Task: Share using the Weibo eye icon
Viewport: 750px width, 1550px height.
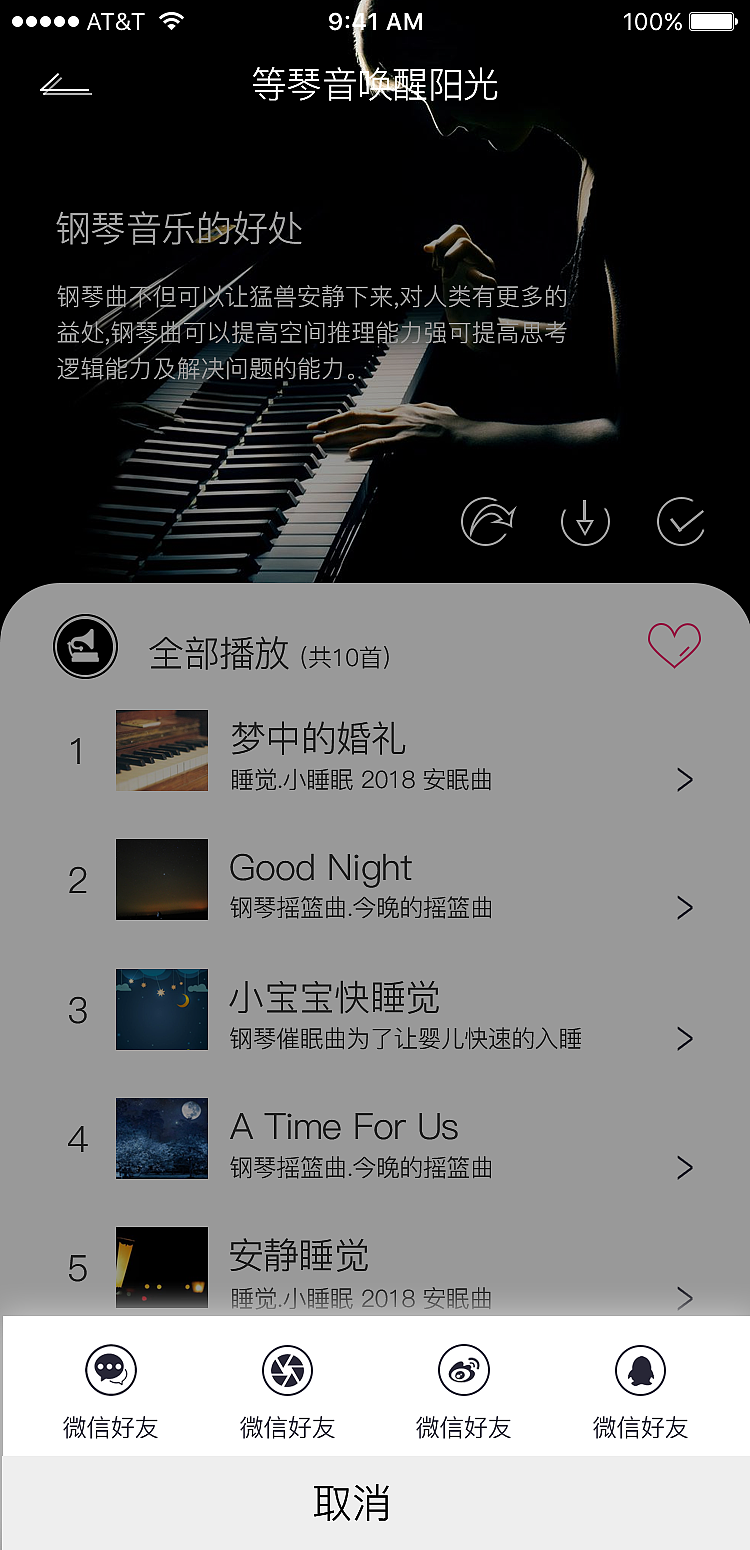Action: click(463, 1370)
